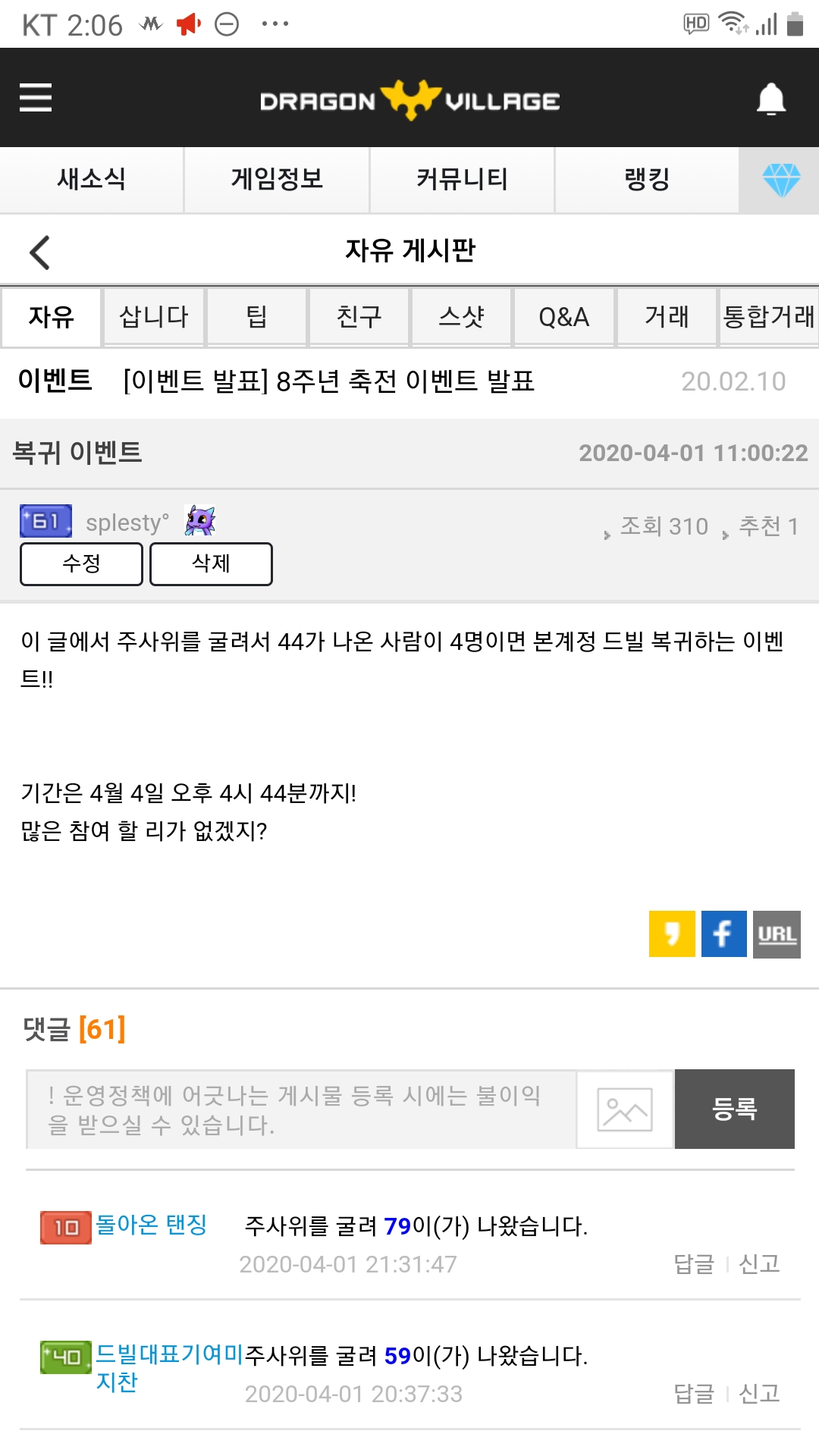
Task: Switch to the 새소식 tab
Action: [92, 180]
